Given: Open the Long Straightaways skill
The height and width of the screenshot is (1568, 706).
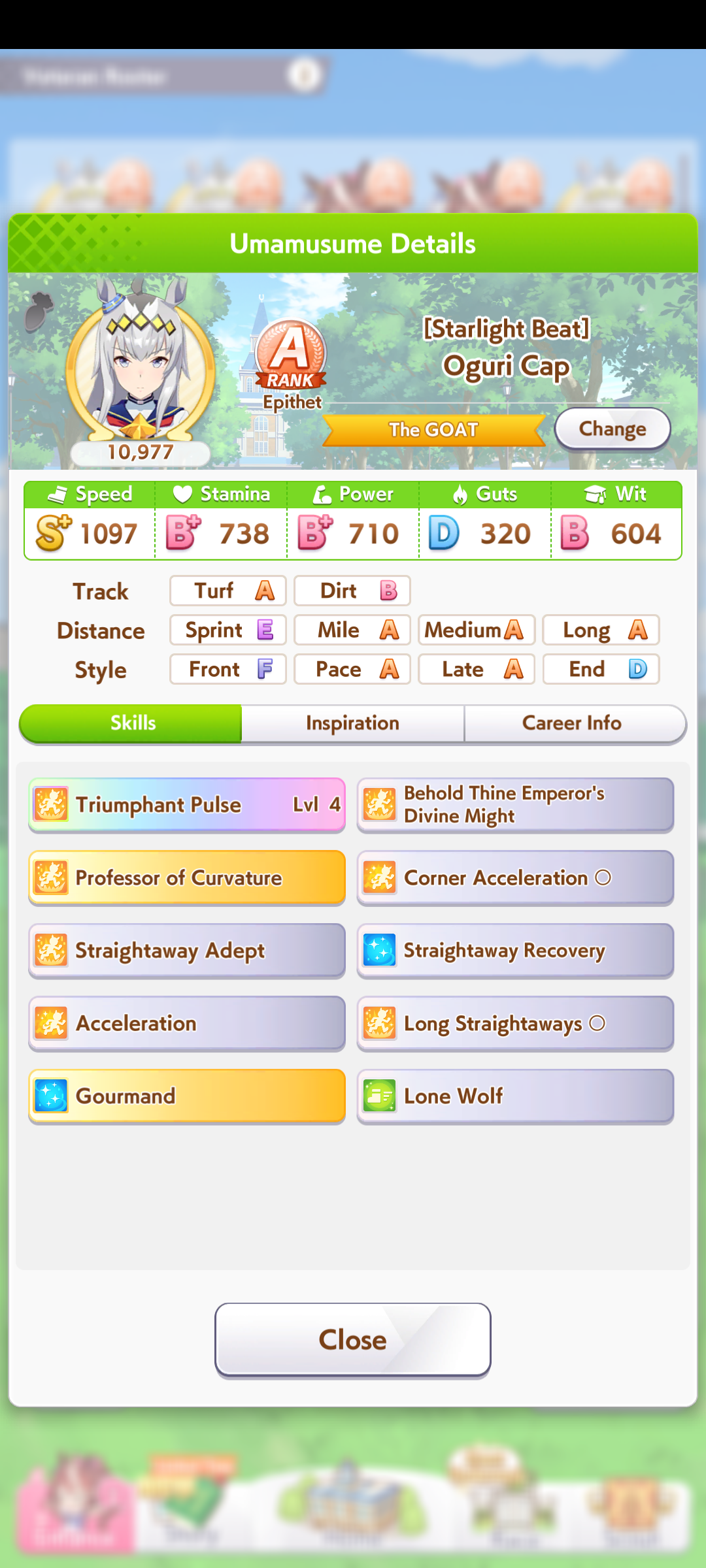Looking at the screenshot, I should [x=515, y=1023].
